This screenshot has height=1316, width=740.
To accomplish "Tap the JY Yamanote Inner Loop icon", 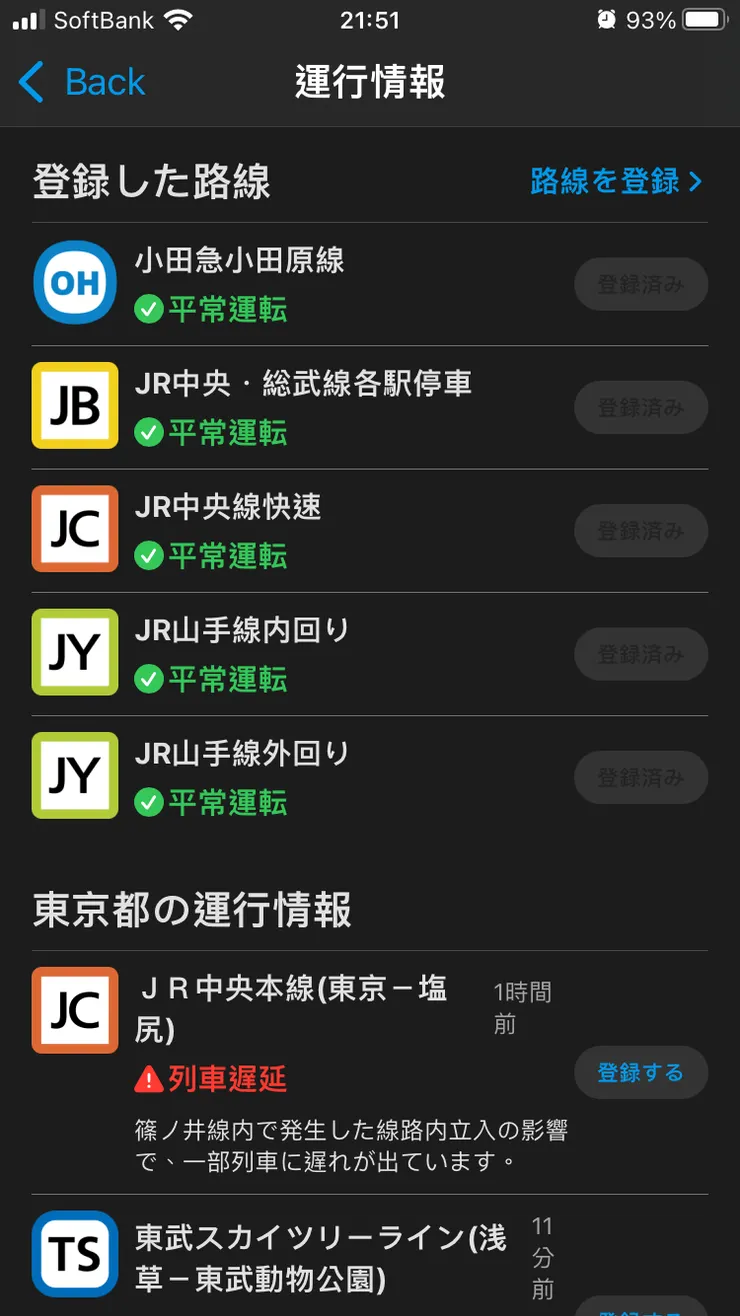I will point(74,652).
